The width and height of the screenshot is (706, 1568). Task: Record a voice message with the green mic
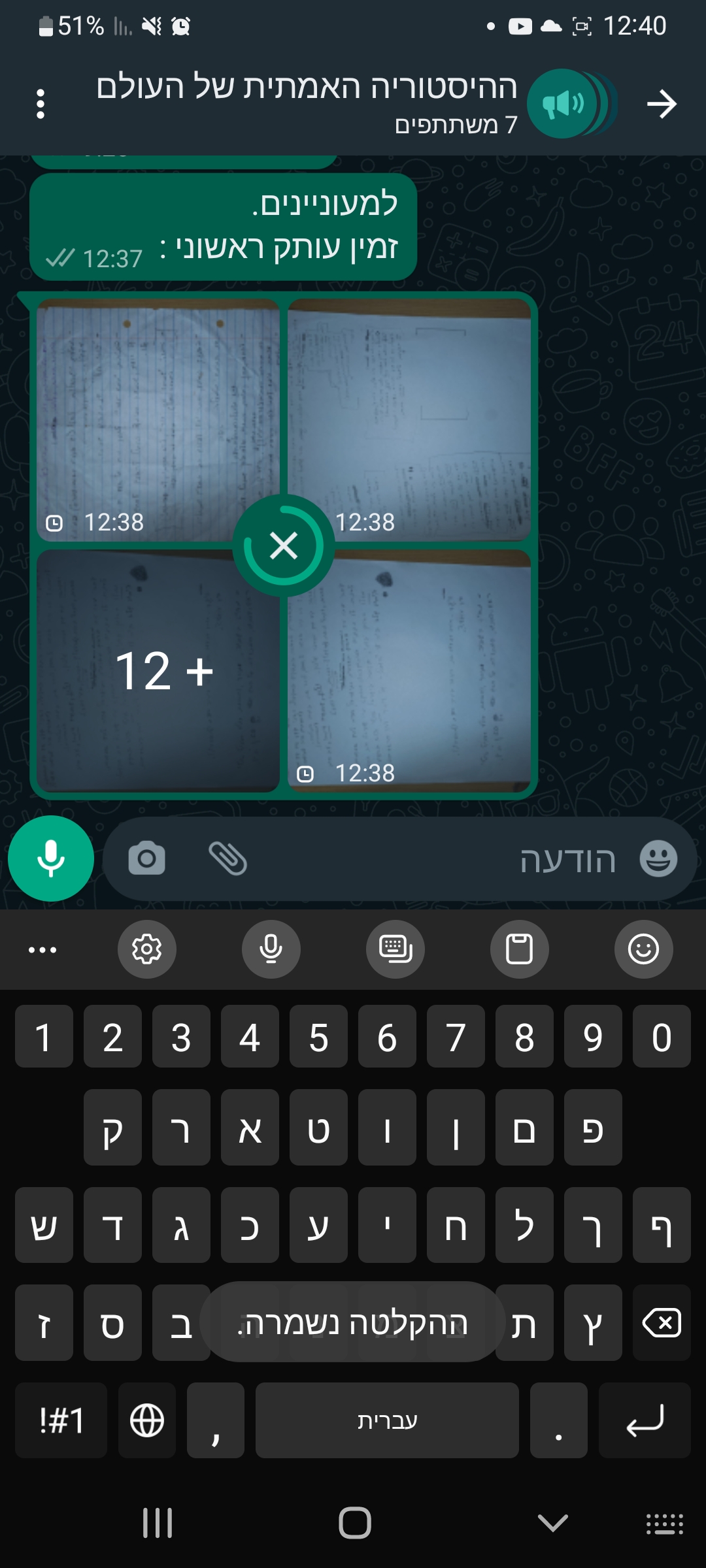(x=51, y=858)
